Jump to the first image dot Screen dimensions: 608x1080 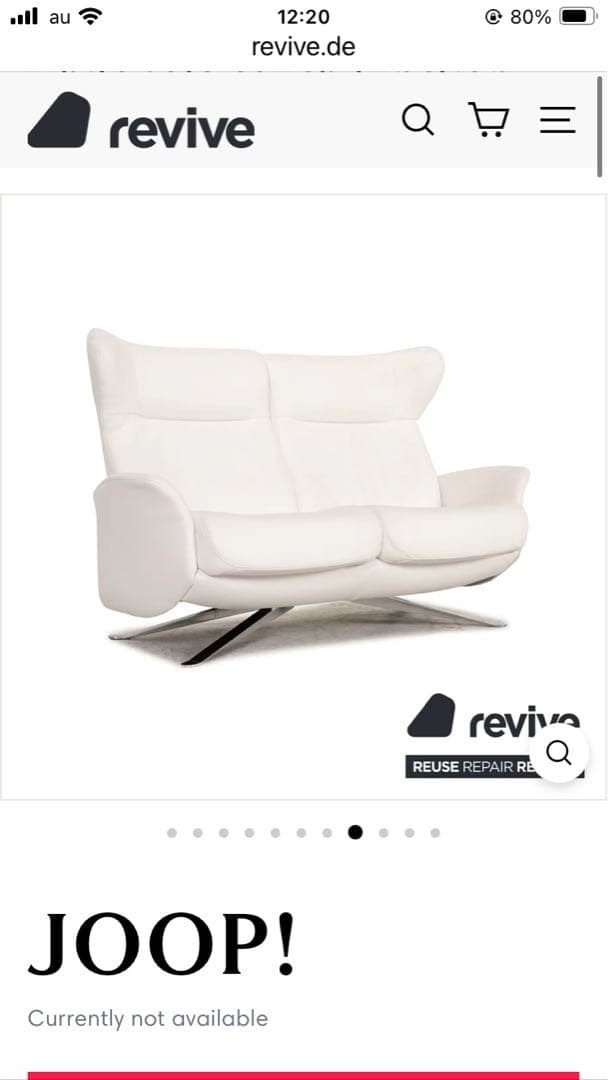point(172,832)
